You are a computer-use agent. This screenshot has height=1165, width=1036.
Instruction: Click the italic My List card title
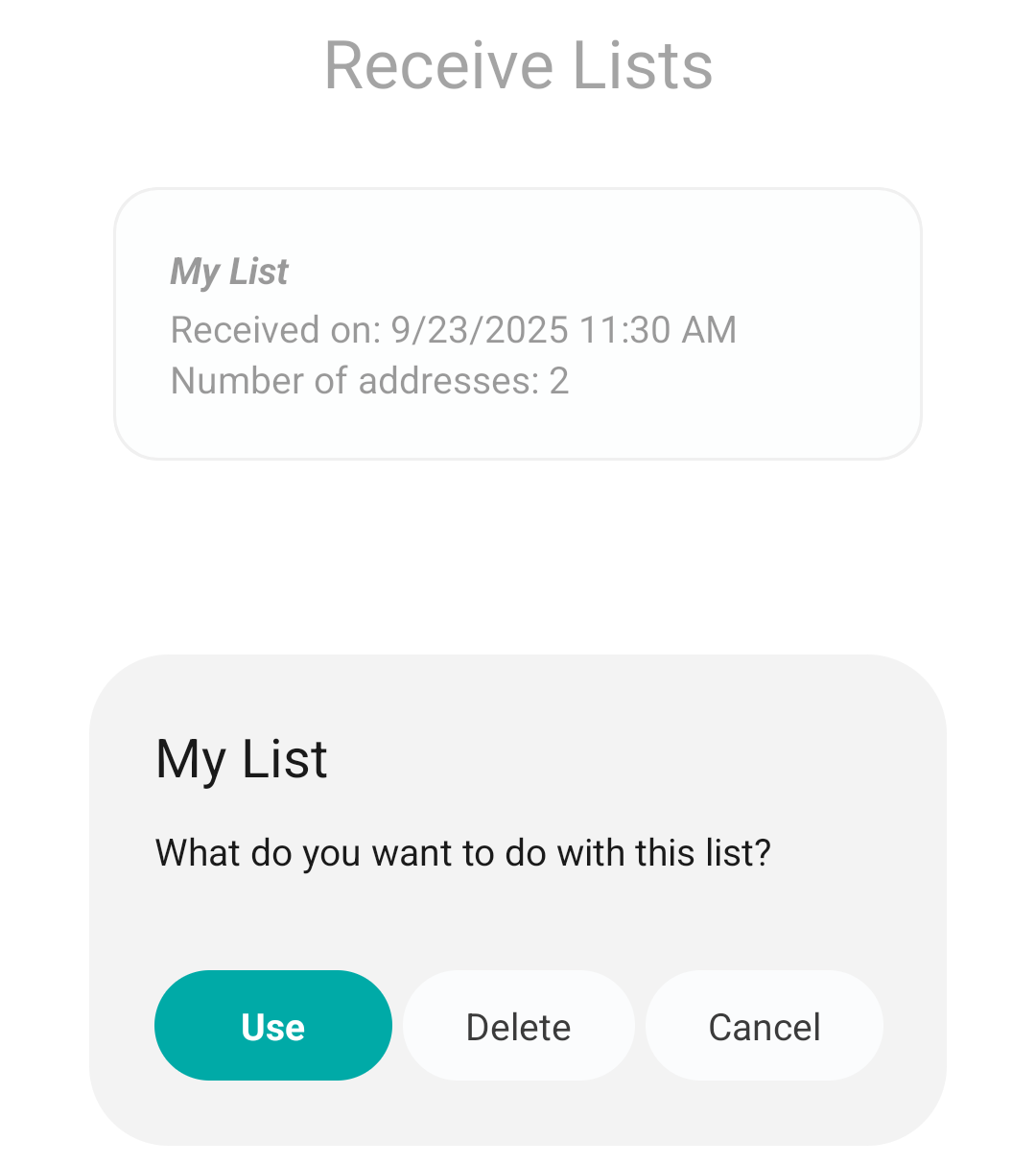point(228,272)
